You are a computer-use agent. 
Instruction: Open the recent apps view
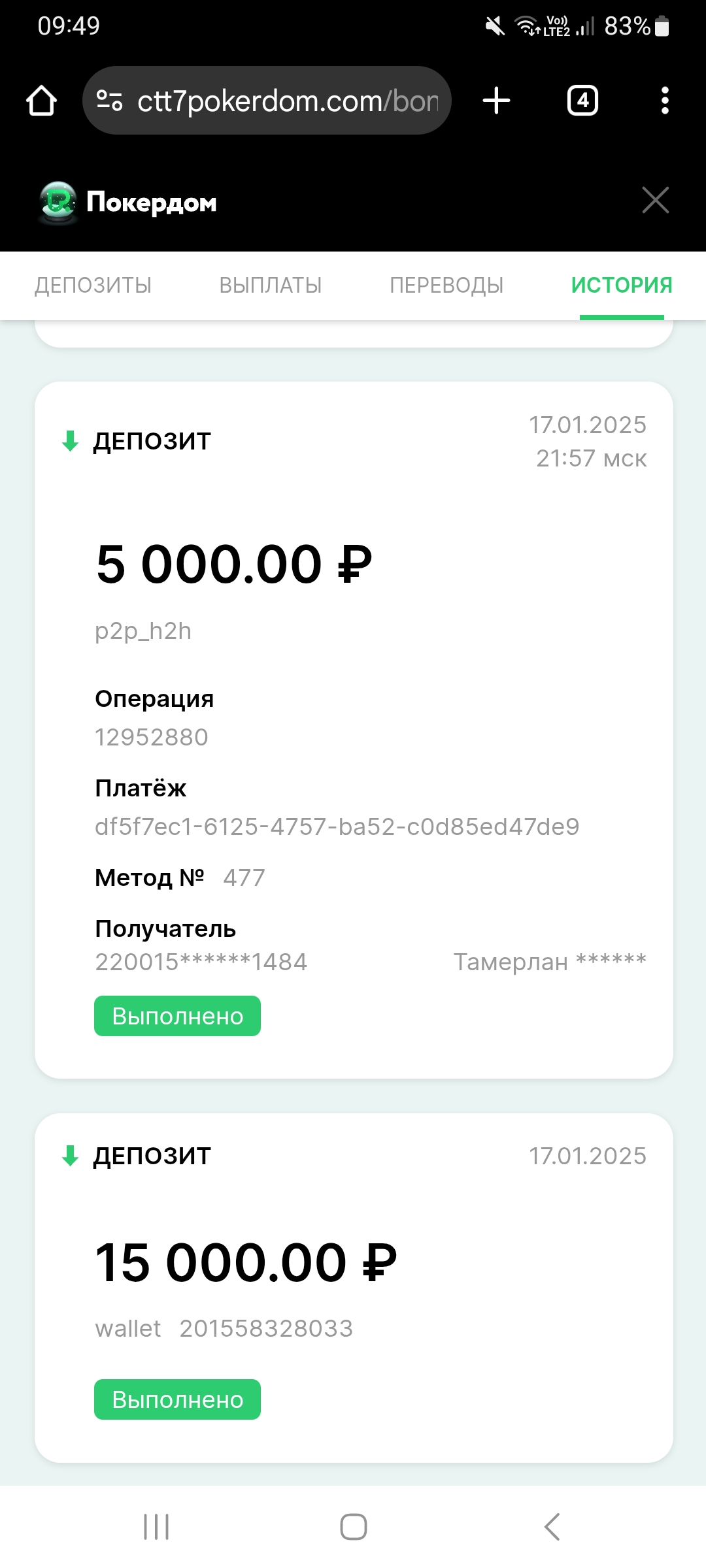point(156,1527)
